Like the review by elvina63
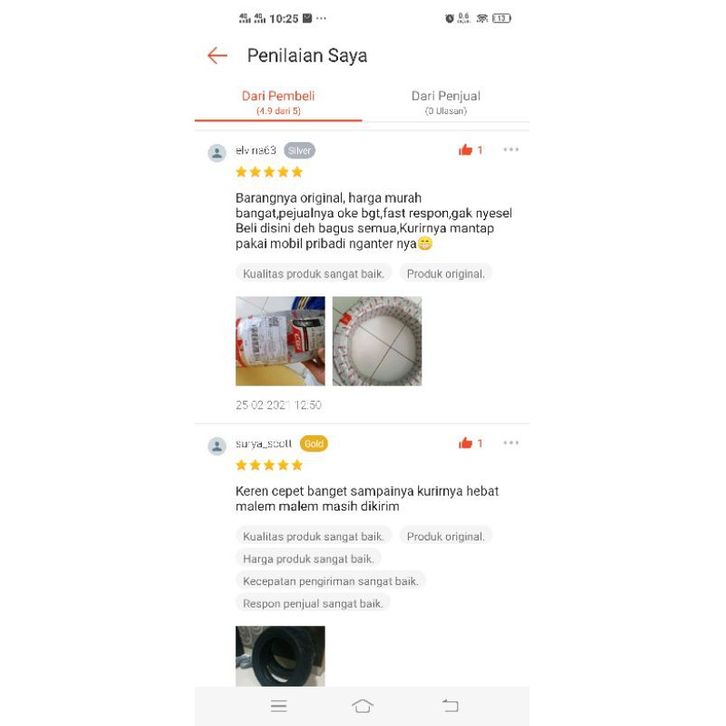Image resolution: width=726 pixels, height=726 pixels. pos(466,150)
